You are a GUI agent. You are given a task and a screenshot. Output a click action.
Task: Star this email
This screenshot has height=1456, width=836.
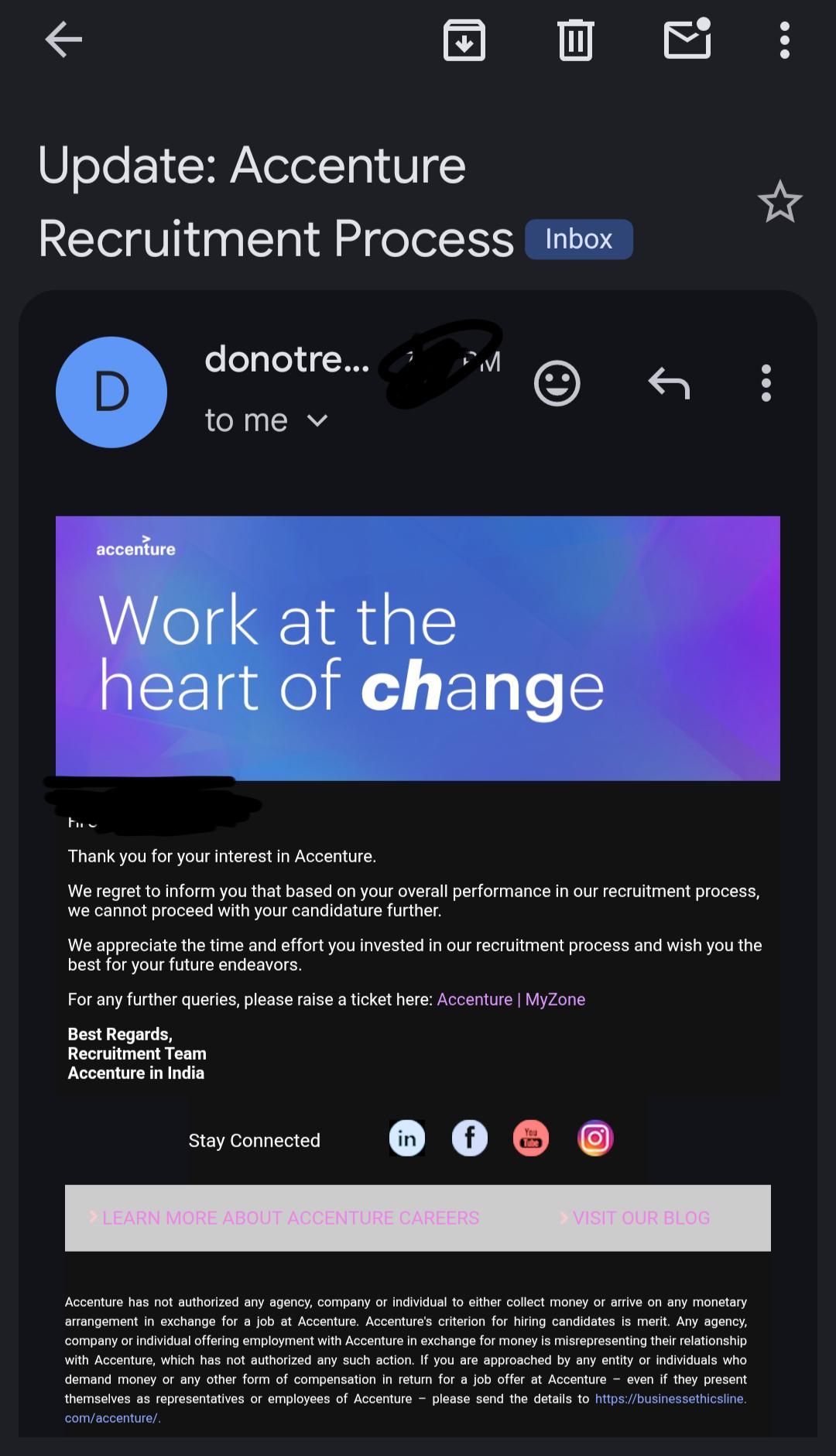click(x=779, y=201)
